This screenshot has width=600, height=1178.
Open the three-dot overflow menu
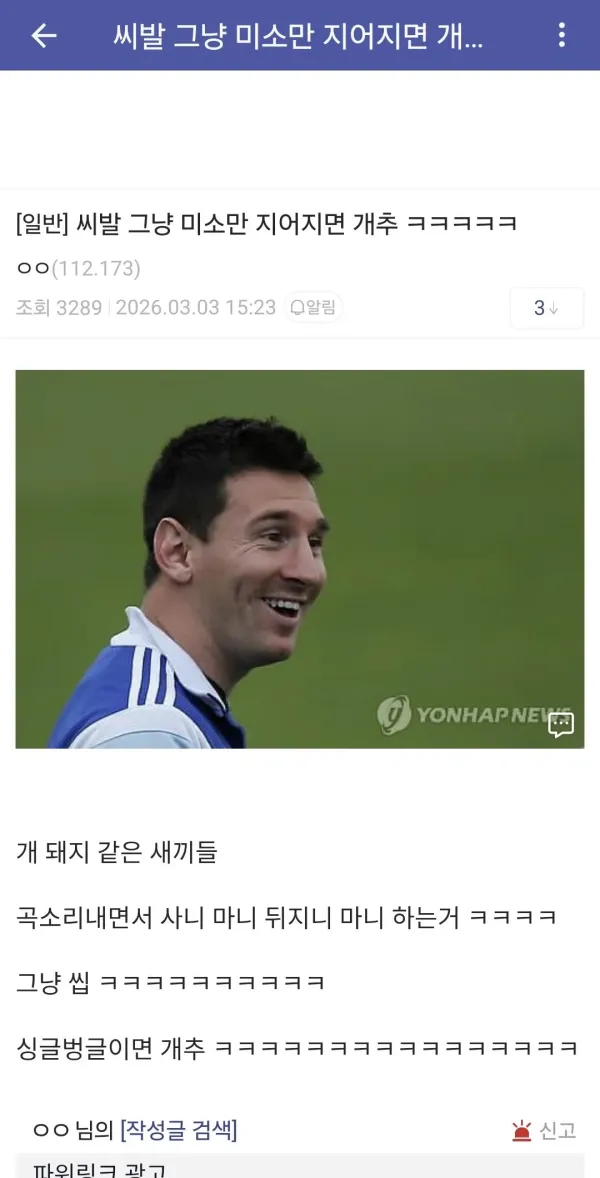point(561,35)
